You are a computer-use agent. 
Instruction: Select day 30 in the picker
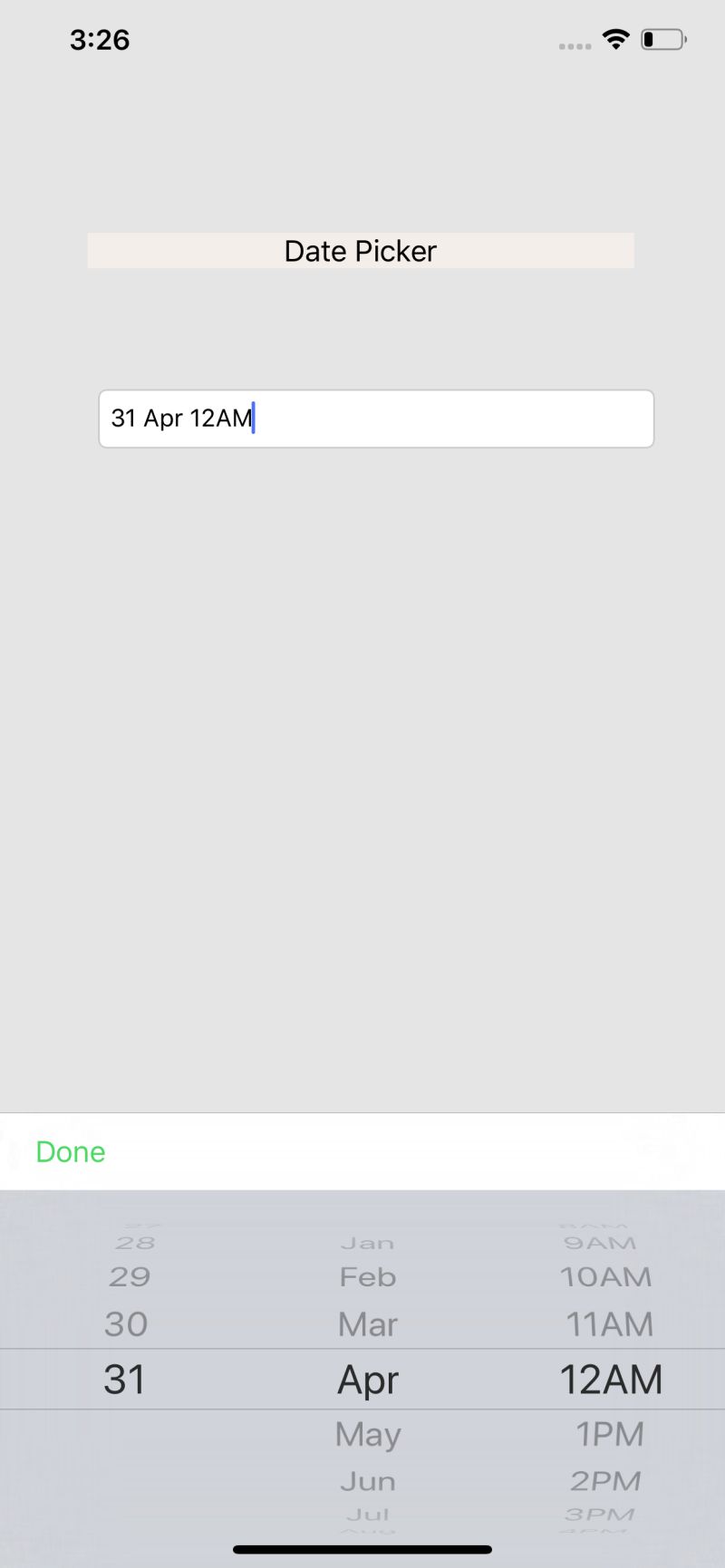coord(126,1324)
